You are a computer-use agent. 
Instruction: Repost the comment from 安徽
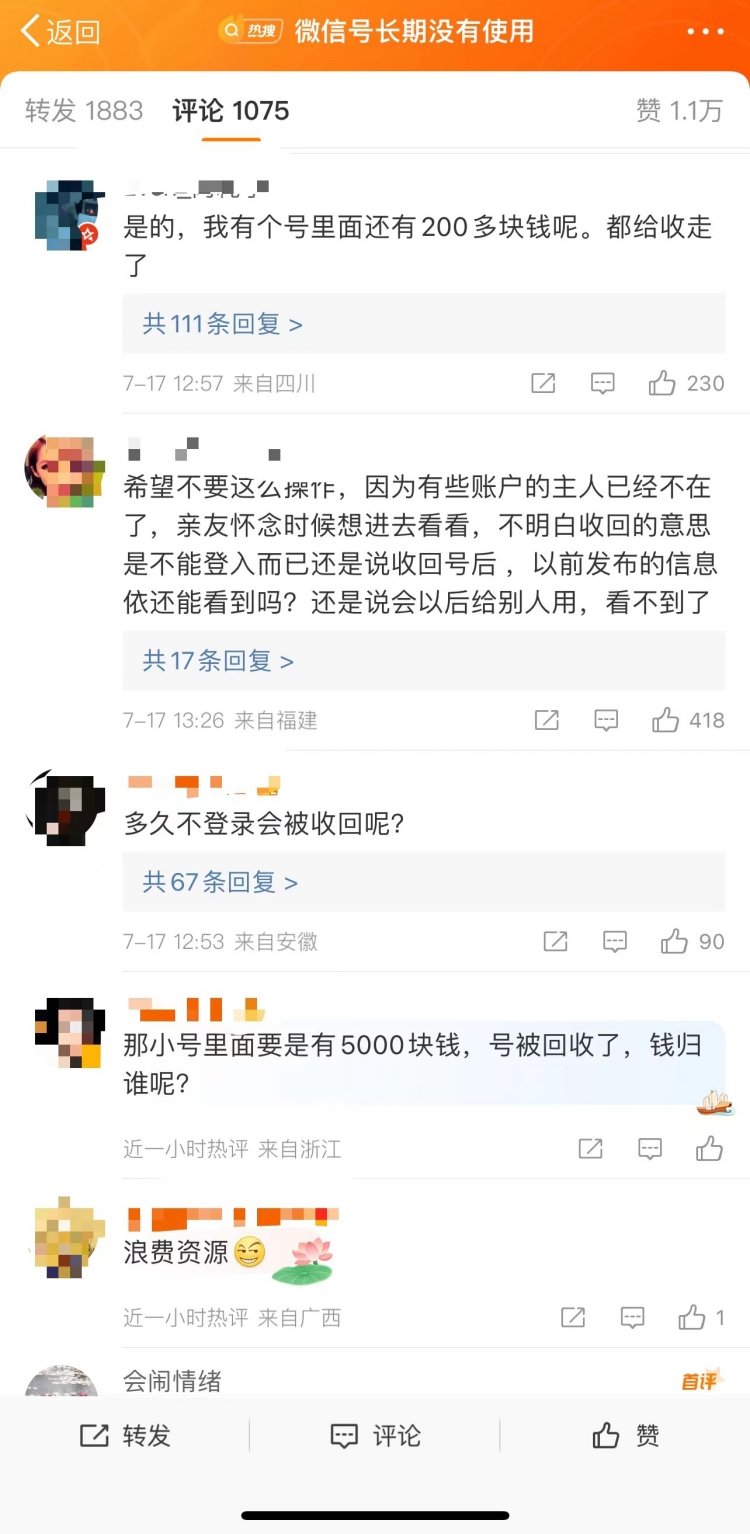(x=555, y=941)
